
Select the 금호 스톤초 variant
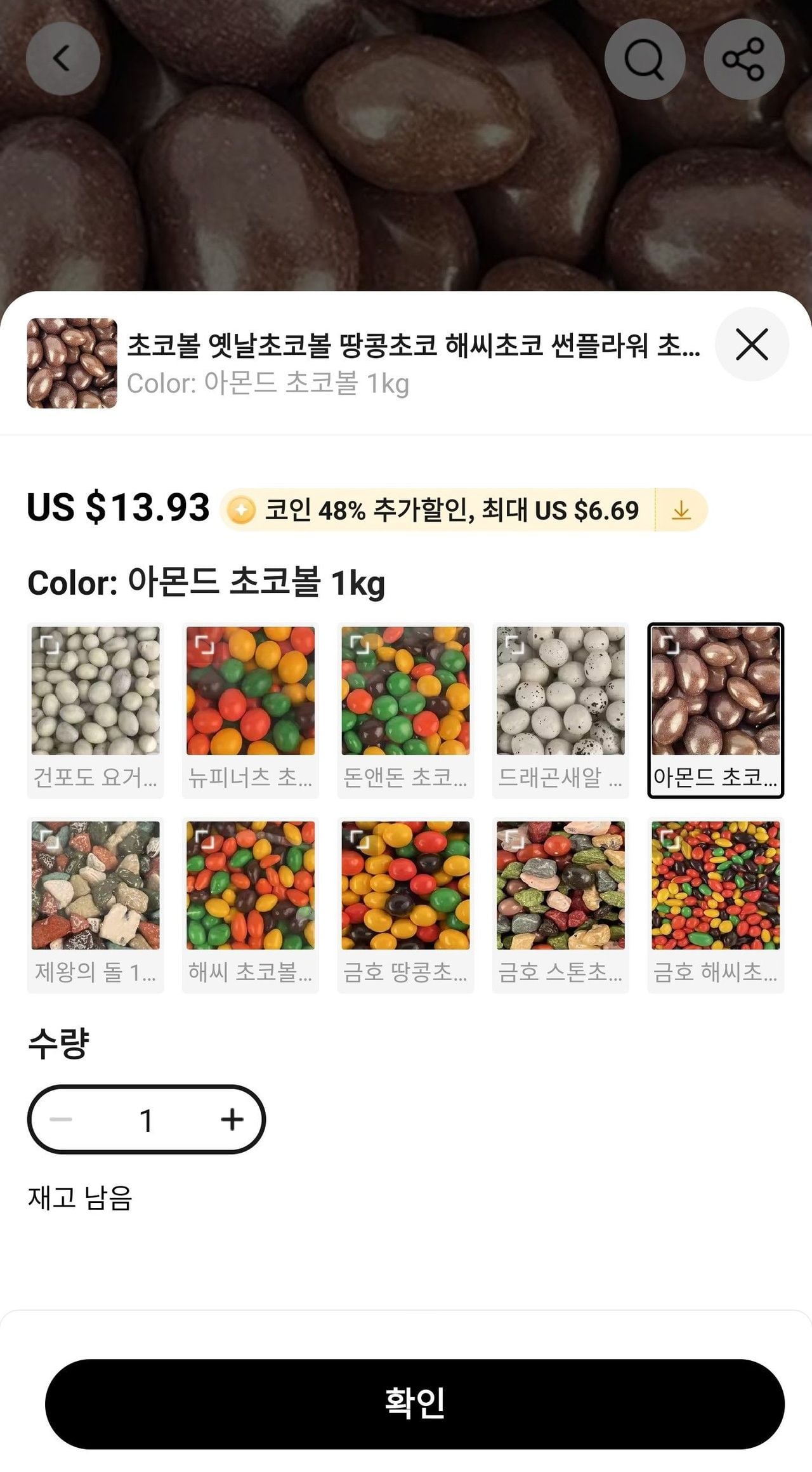pos(561,905)
